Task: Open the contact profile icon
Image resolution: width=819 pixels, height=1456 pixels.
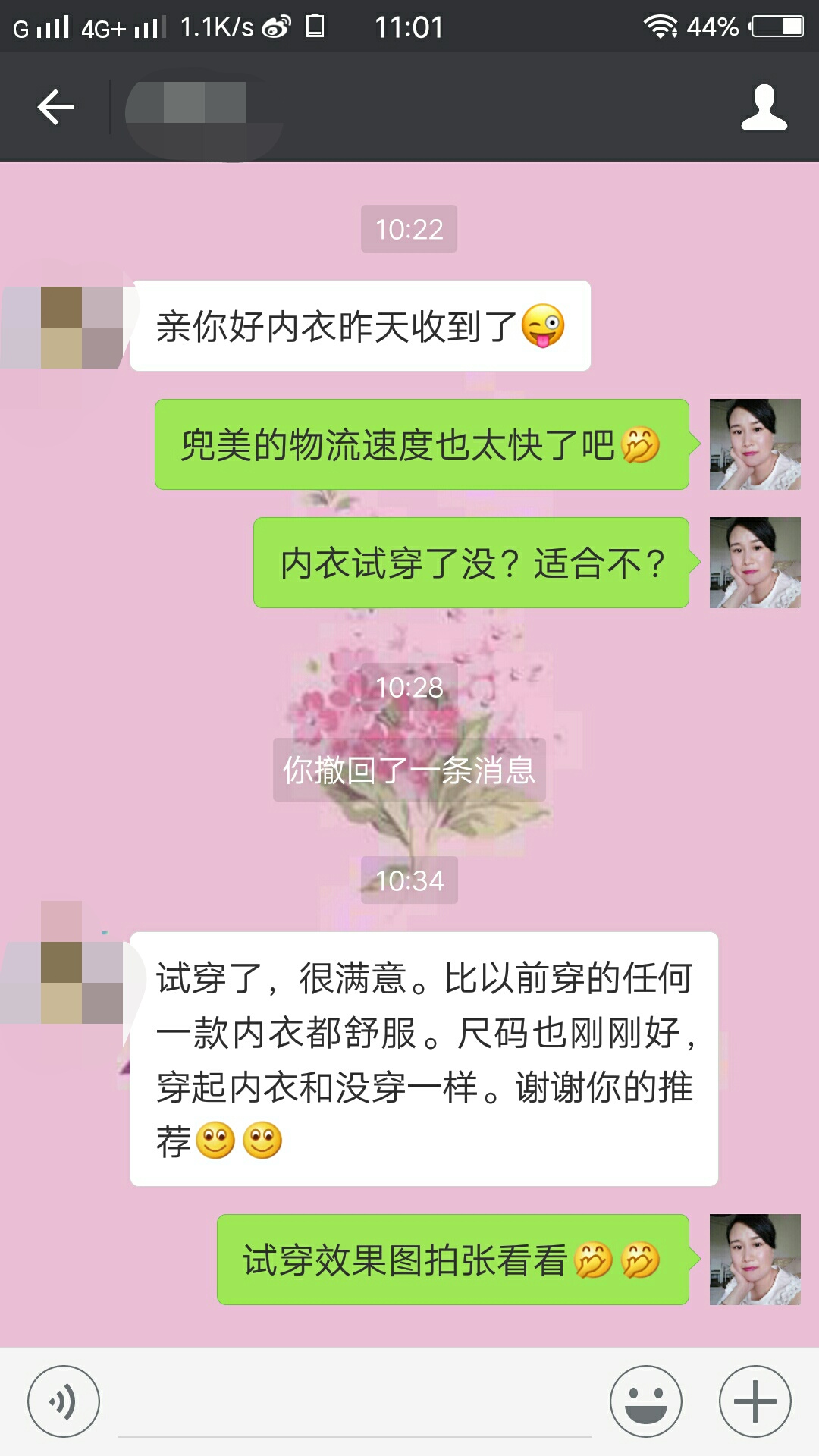Action: point(764,107)
